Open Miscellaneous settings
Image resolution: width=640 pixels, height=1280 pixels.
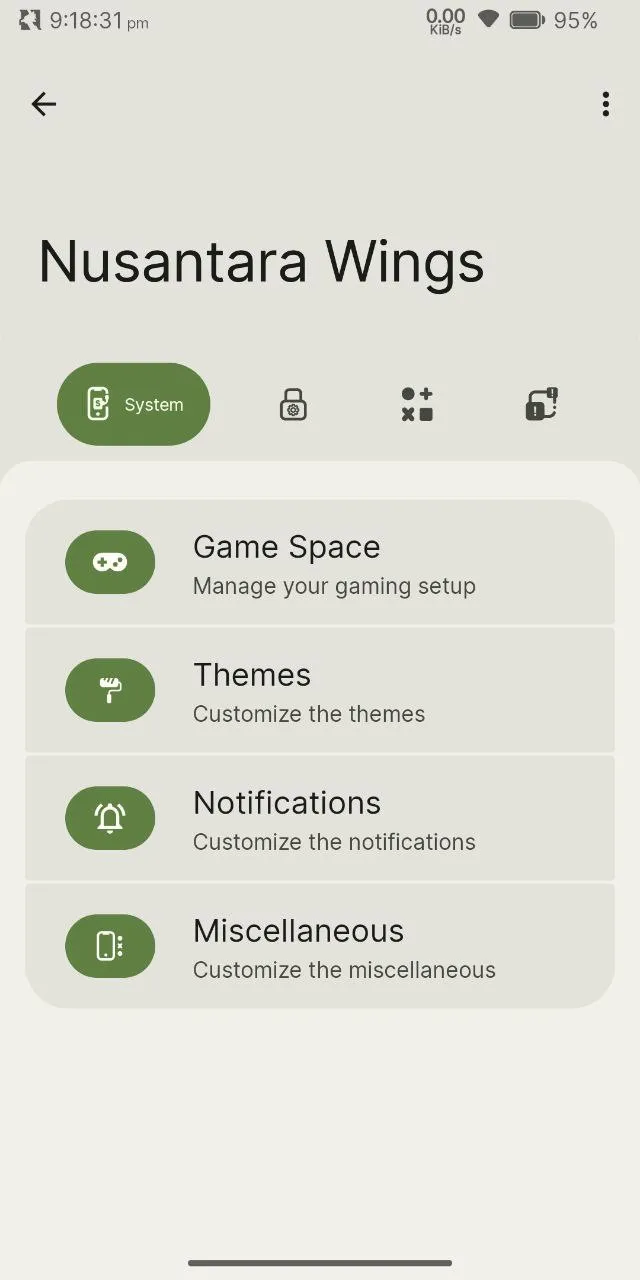click(x=320, y=947)
